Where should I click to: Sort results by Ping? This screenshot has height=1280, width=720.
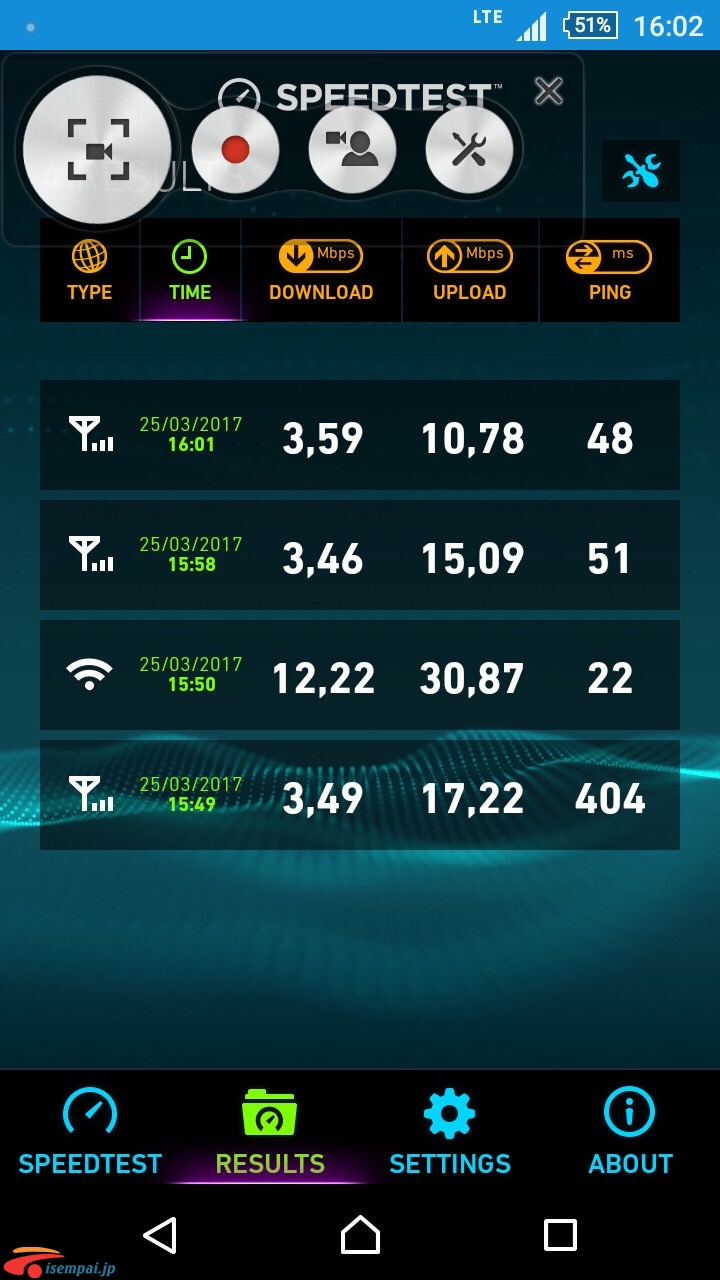tap(609, 271)
